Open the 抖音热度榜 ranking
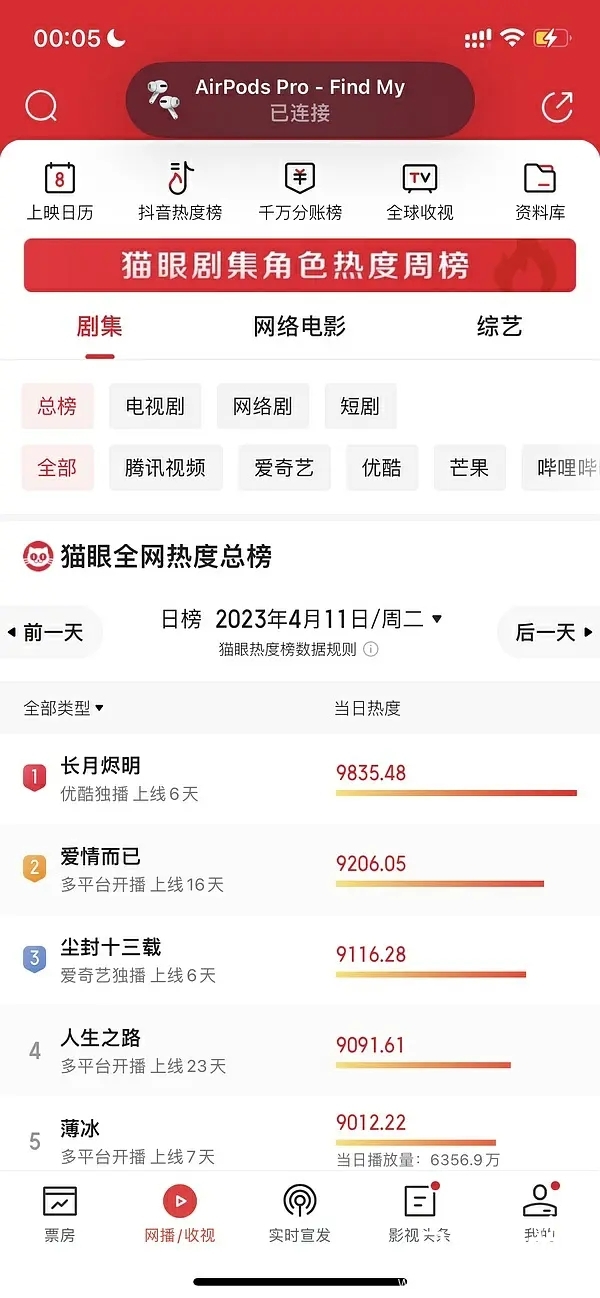This screenshot has width=600, height=1298. [180, 191]
